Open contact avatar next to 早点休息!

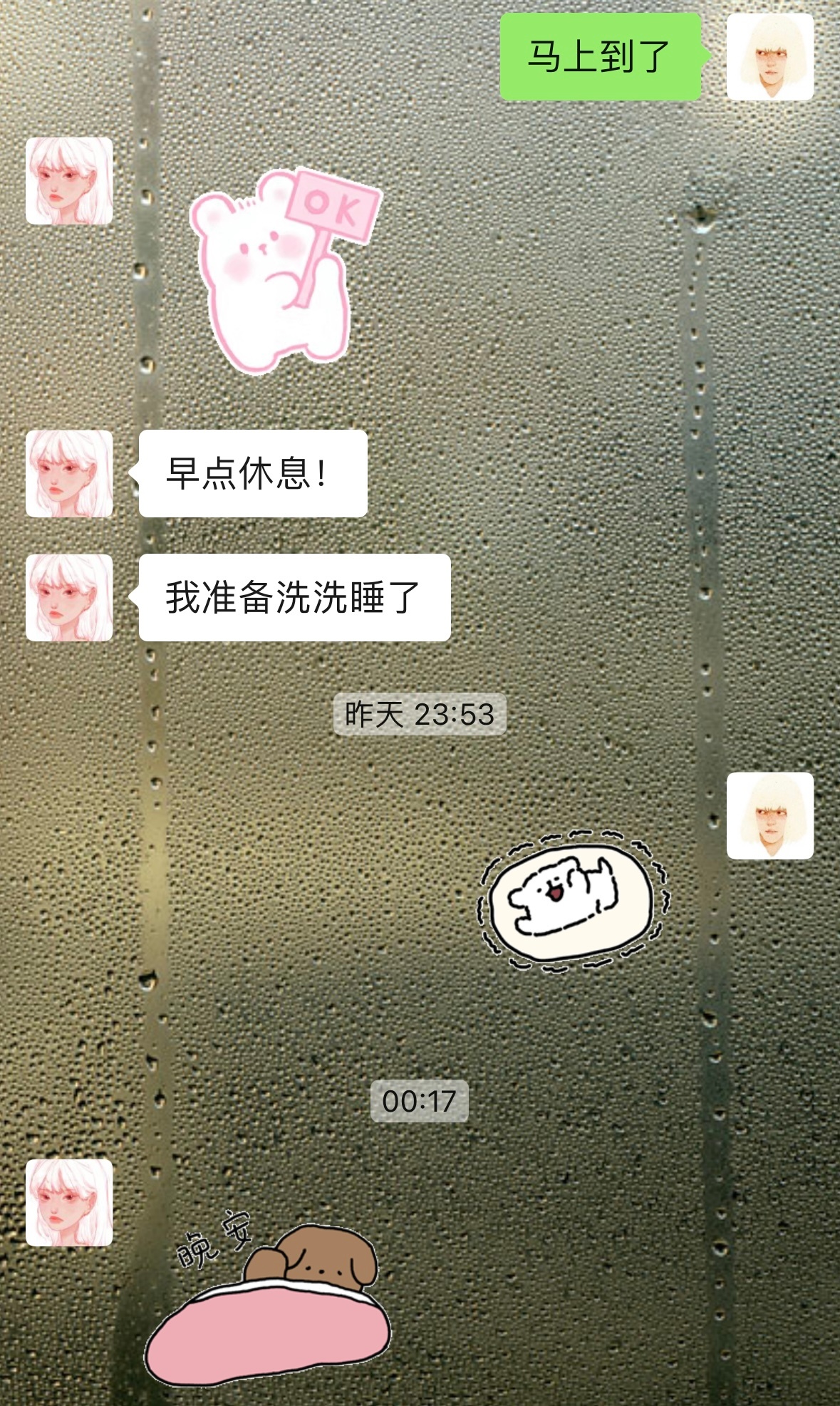[69, 473]
